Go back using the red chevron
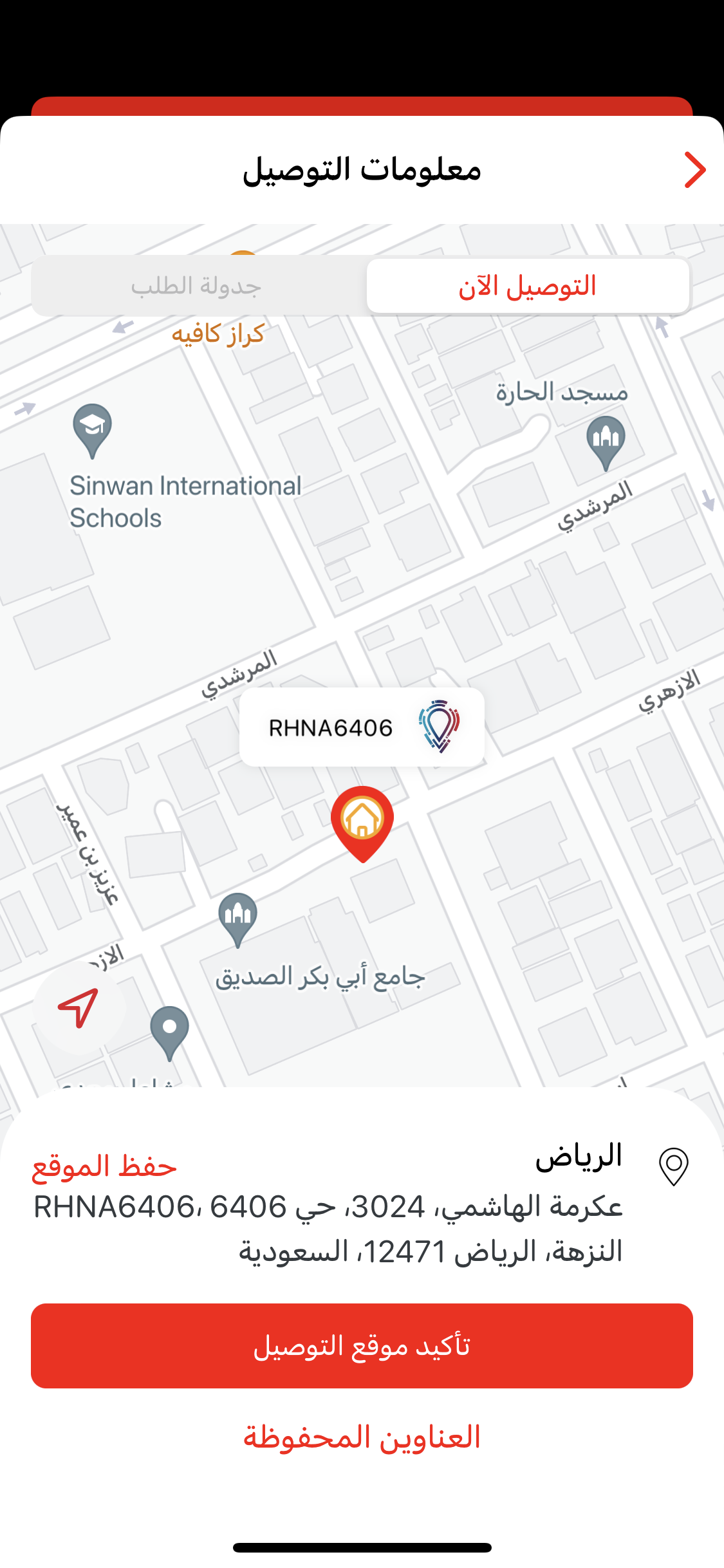 click(694, 170)
